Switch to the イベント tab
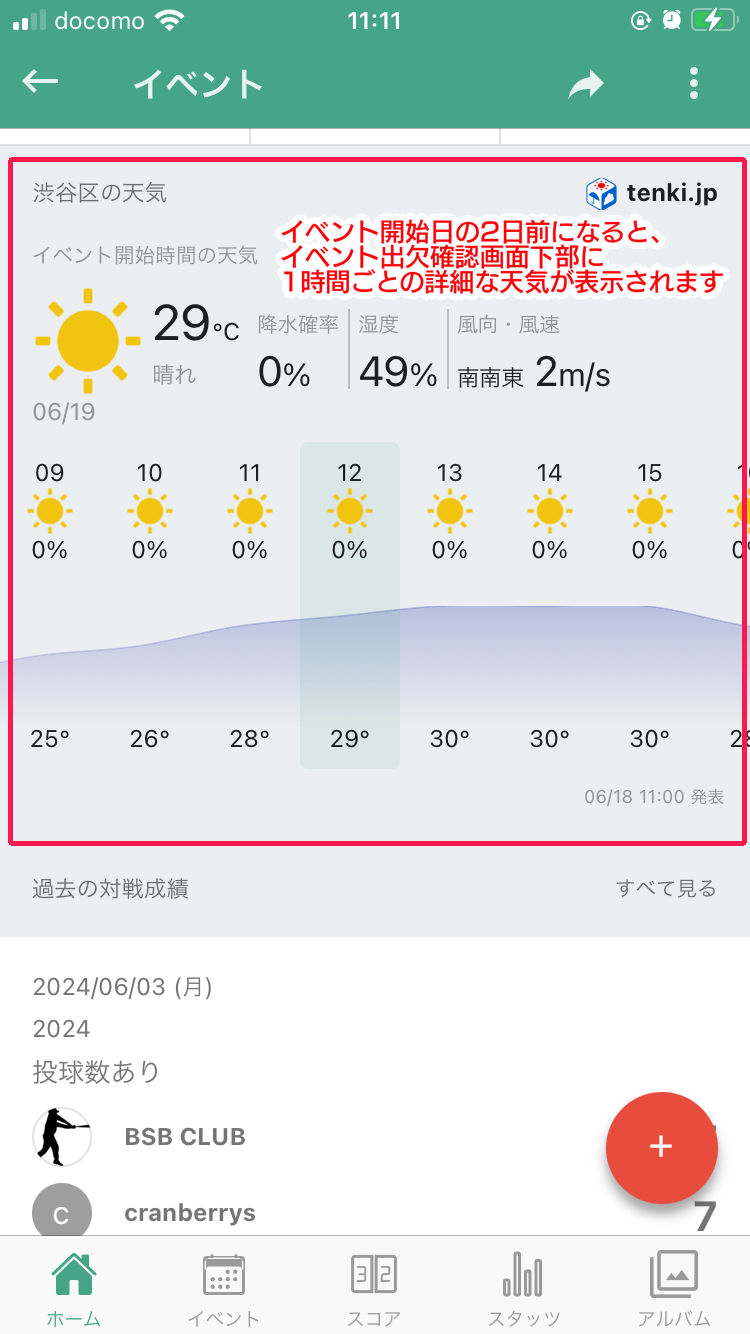750x1334 pixels. pyautogui.click(x=224, y=1289)
